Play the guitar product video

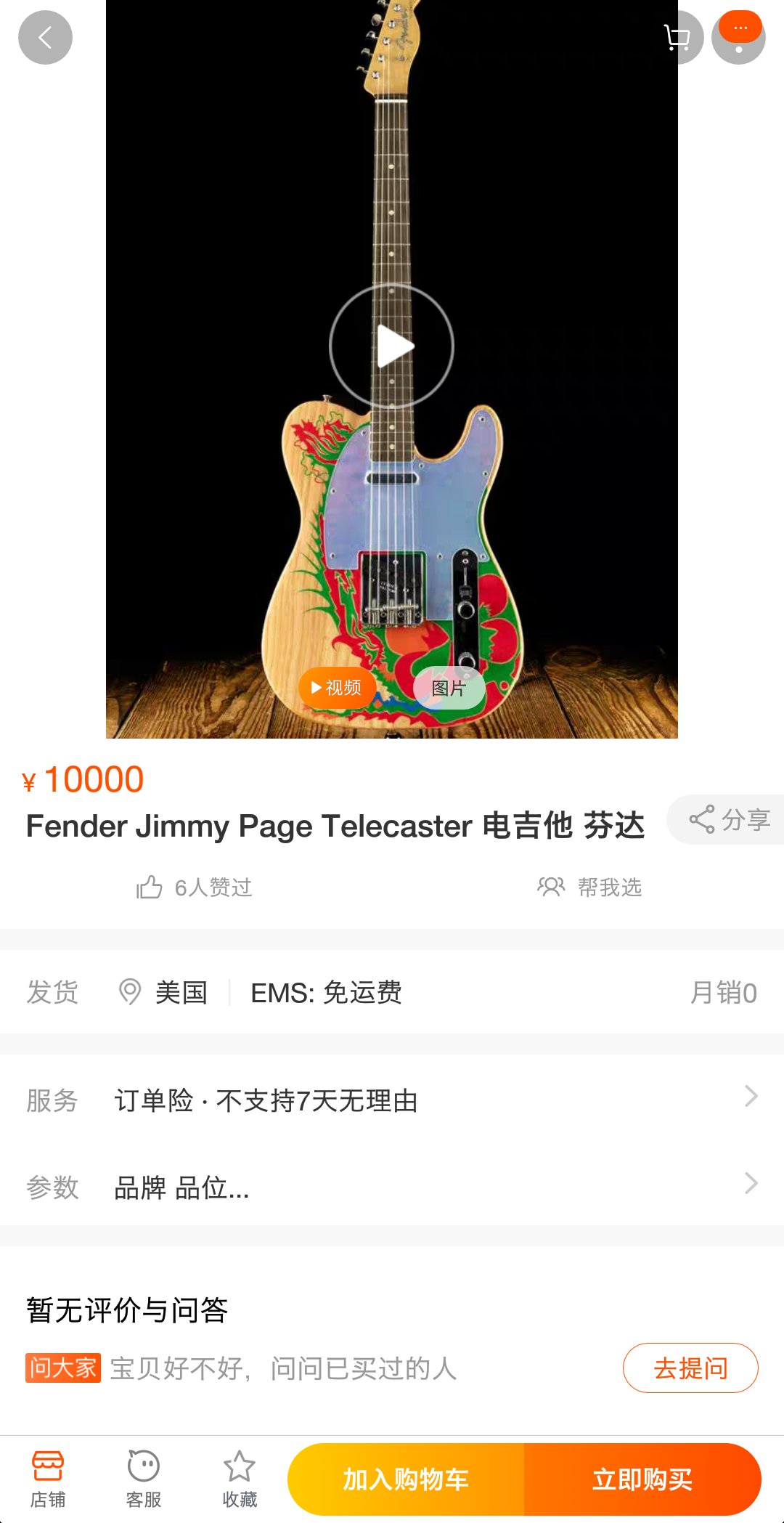[x=392, y=346]
